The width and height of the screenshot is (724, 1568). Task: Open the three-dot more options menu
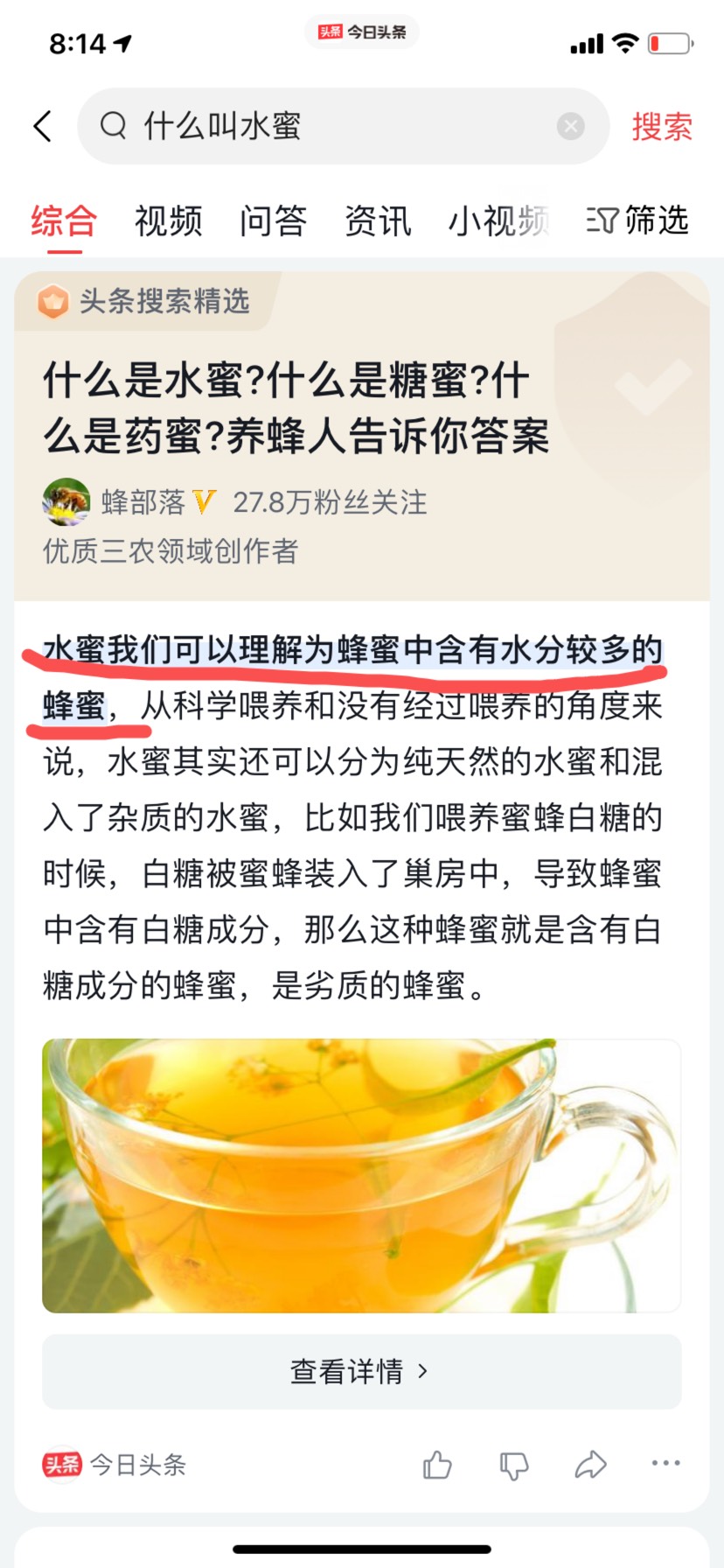click(665, 1463)
